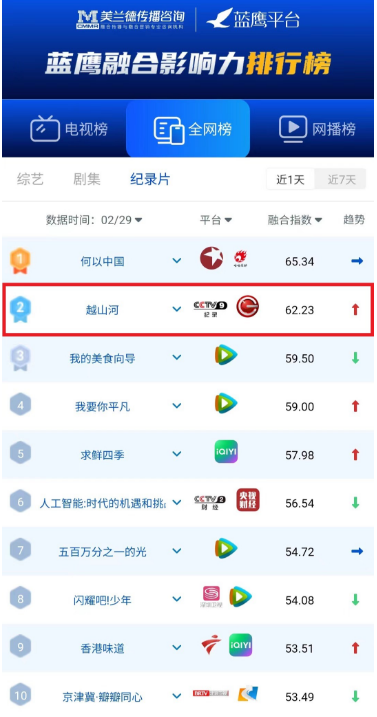Expand the 求鲜四季 row chevron
The height and width of the screenshot is (717, 377).
click(x=177, y=455)
